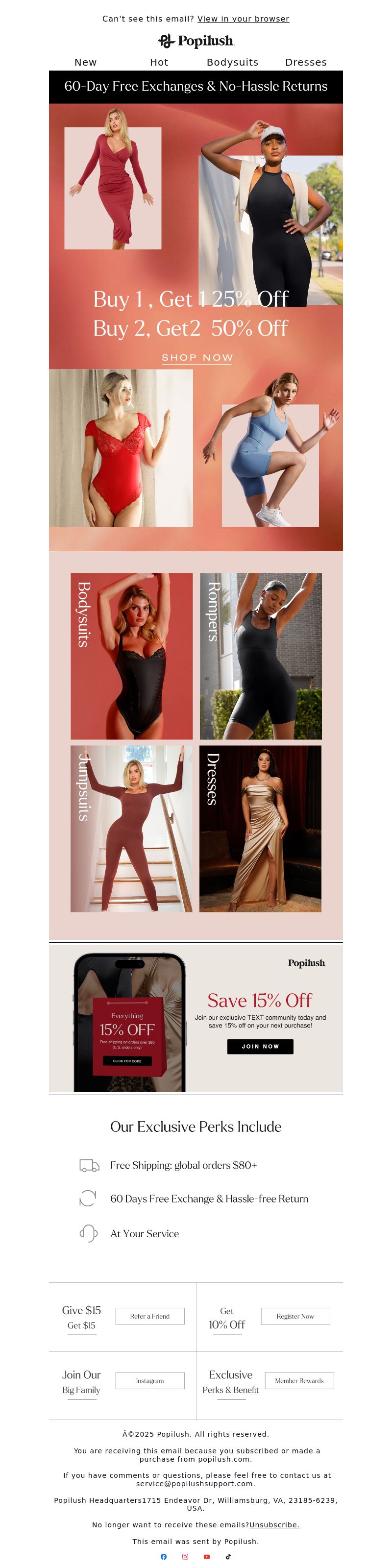Open the YouTube icon in the footer
Viewport: 392px width, 1568px height.
pyautogui.click(x=206, y=1556)
